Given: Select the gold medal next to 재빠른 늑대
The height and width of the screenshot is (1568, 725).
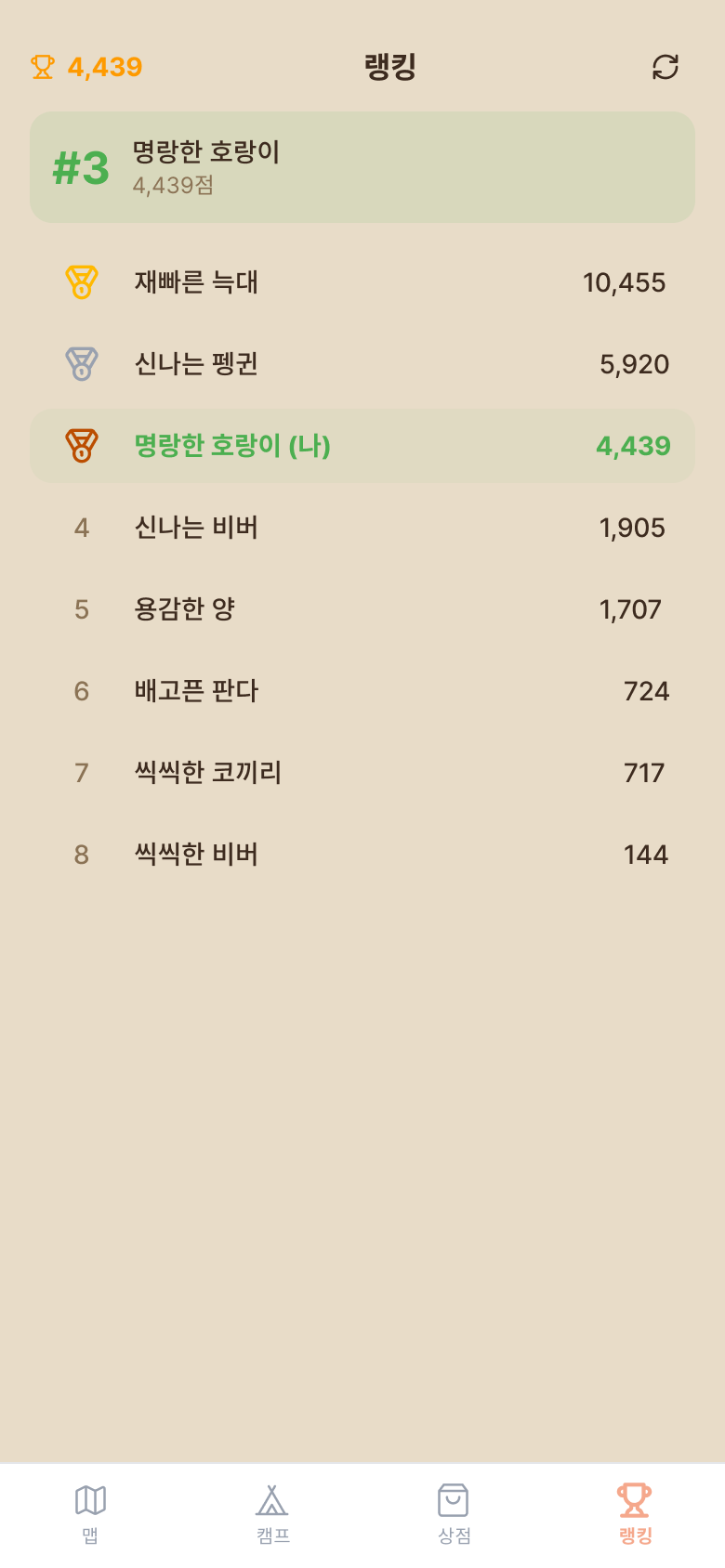Looking at the screenshot, I should point(82,281).
